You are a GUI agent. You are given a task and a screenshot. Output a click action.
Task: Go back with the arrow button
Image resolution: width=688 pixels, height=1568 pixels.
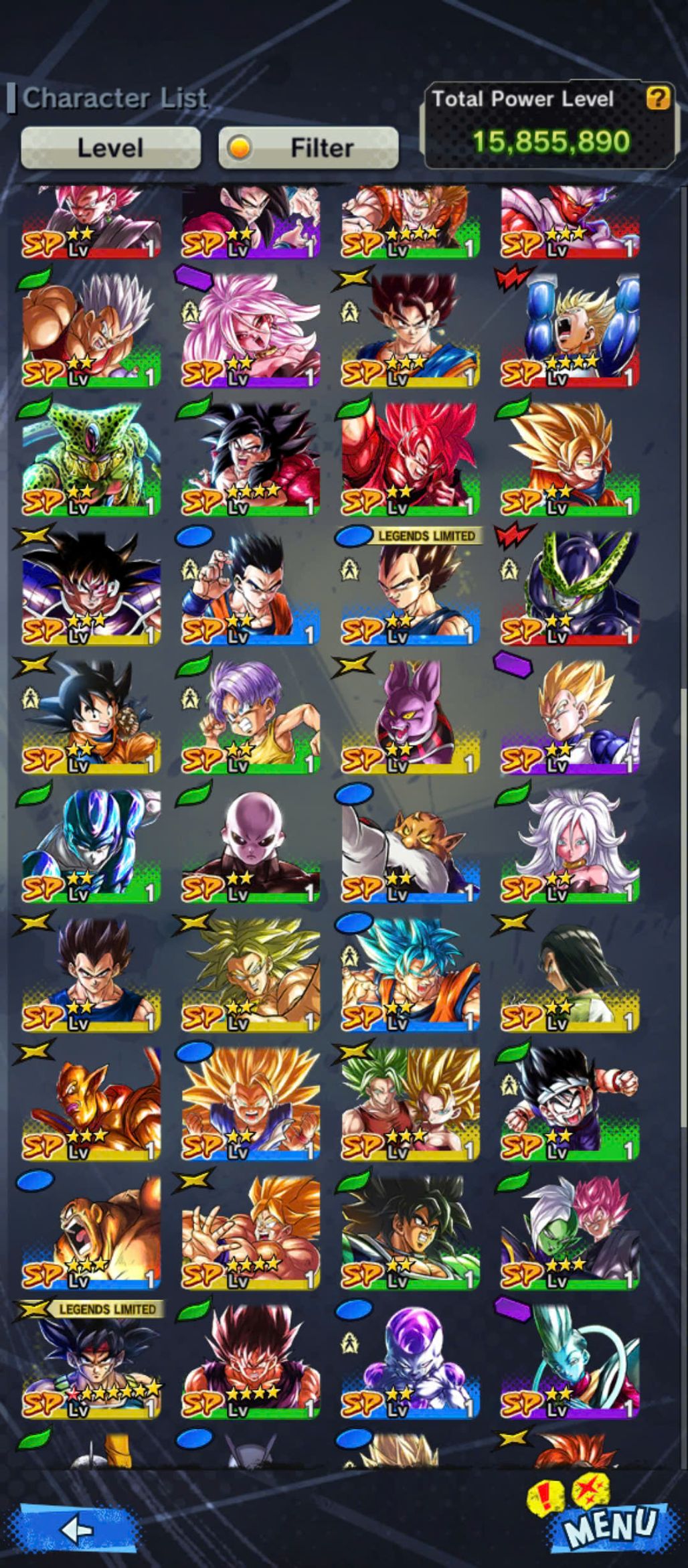coord(77,1528)
